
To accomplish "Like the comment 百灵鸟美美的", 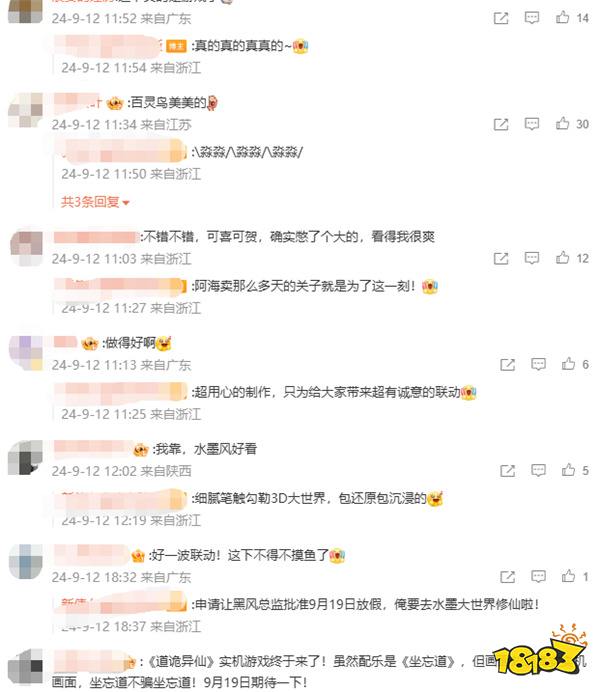I will 562,124.
